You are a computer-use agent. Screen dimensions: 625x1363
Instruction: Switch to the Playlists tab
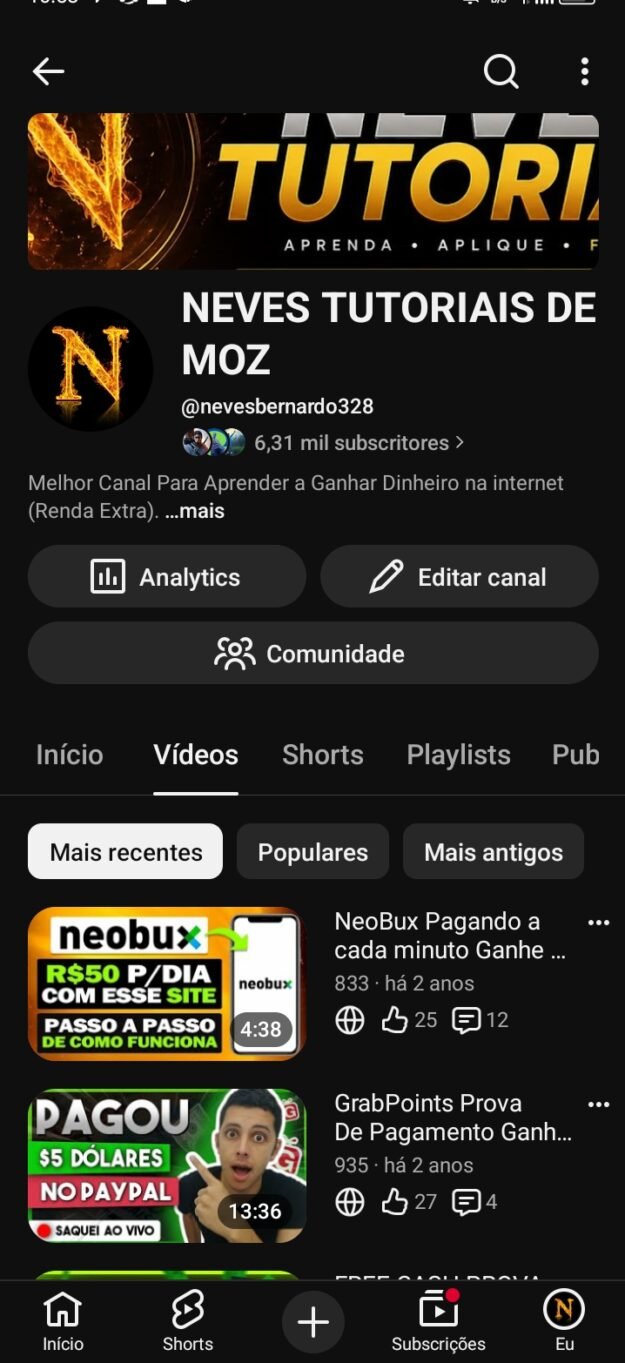point(458,755)
